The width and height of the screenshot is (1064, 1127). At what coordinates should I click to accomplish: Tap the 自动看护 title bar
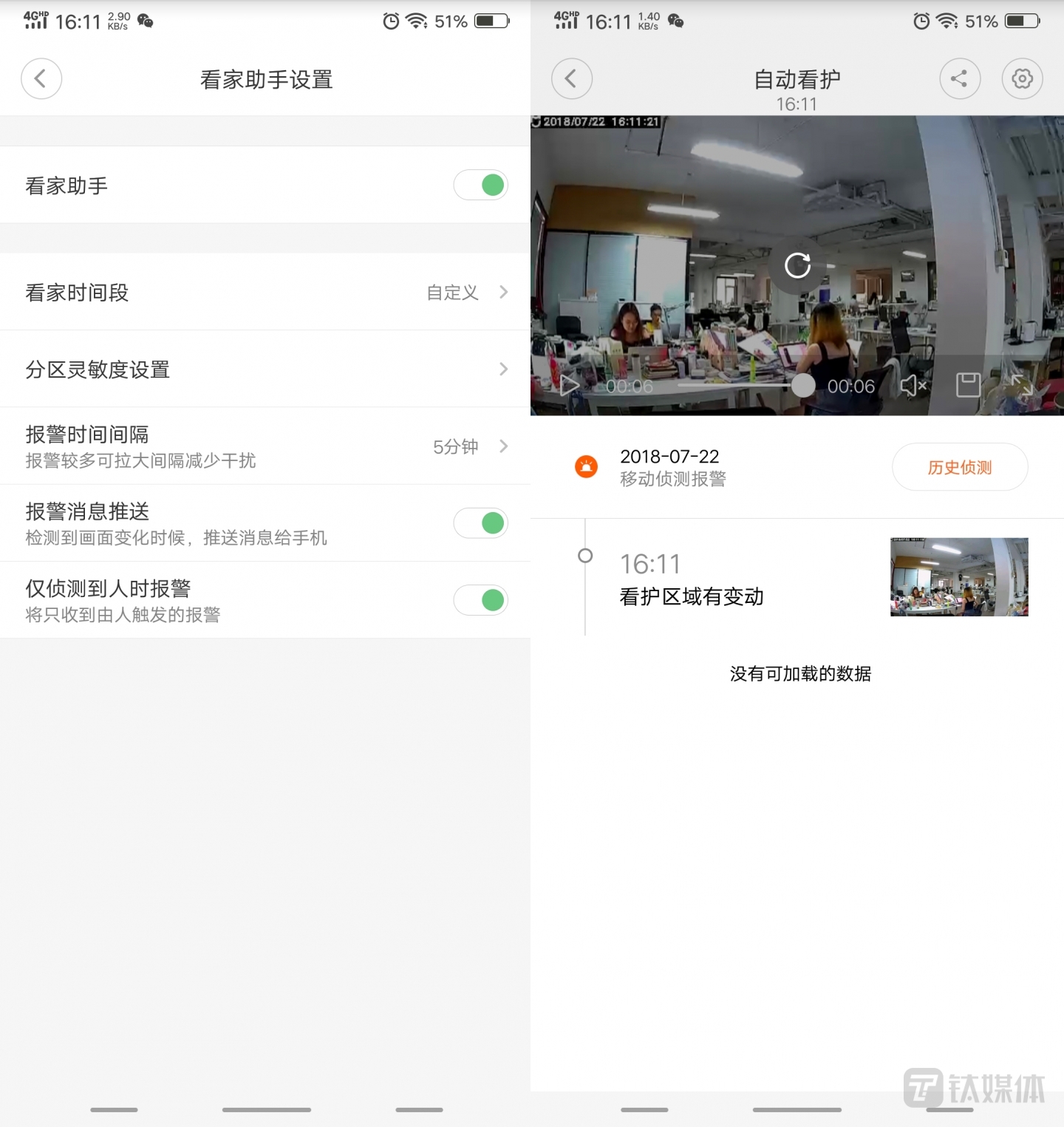tap(796, 78)
